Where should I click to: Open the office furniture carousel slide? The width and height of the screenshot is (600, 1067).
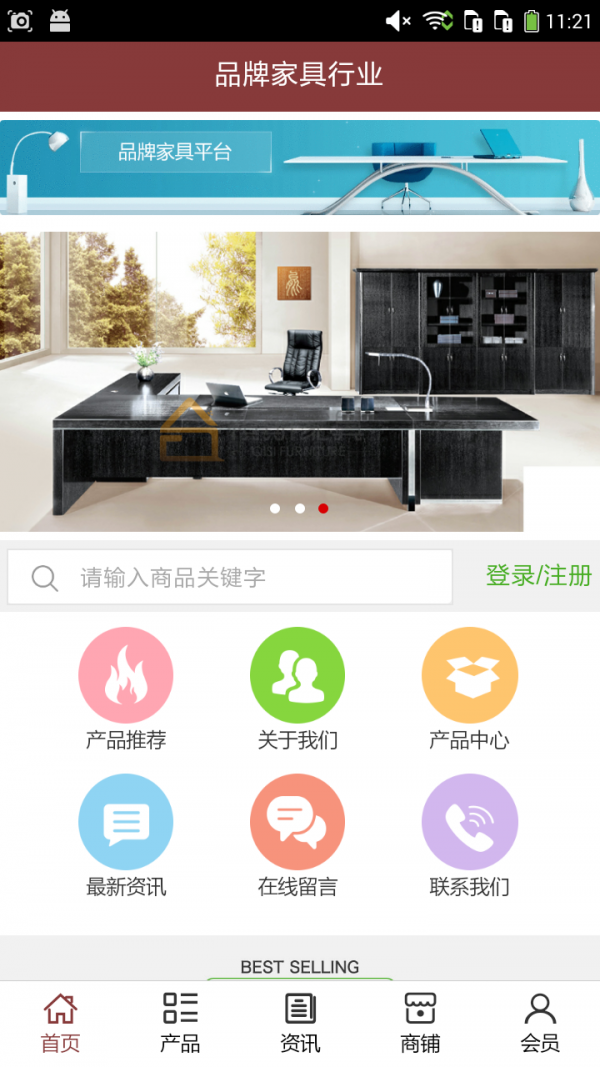point(300,380)
